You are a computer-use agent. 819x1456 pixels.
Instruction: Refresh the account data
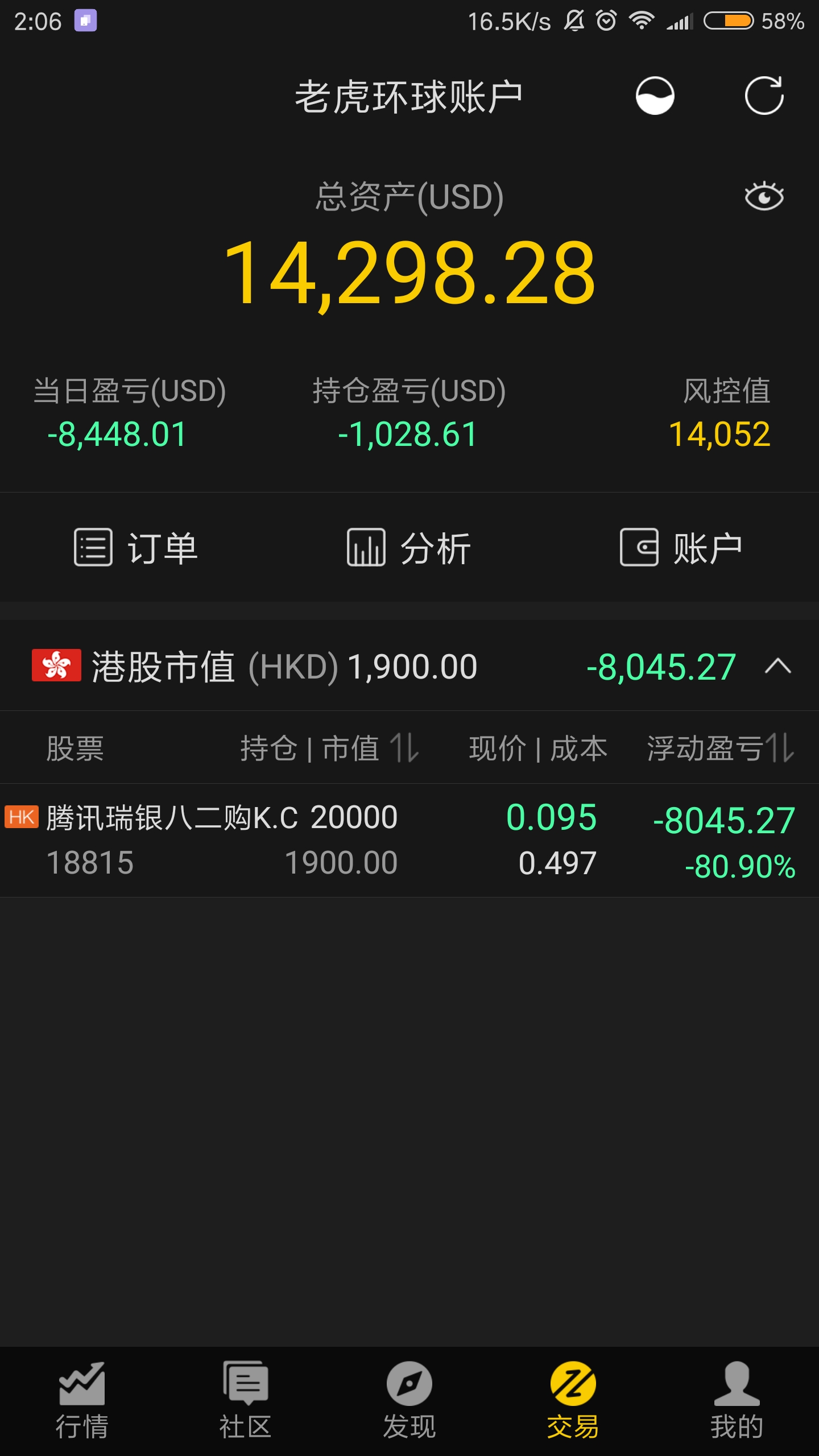pyautogui.click(x=764, y=96)
